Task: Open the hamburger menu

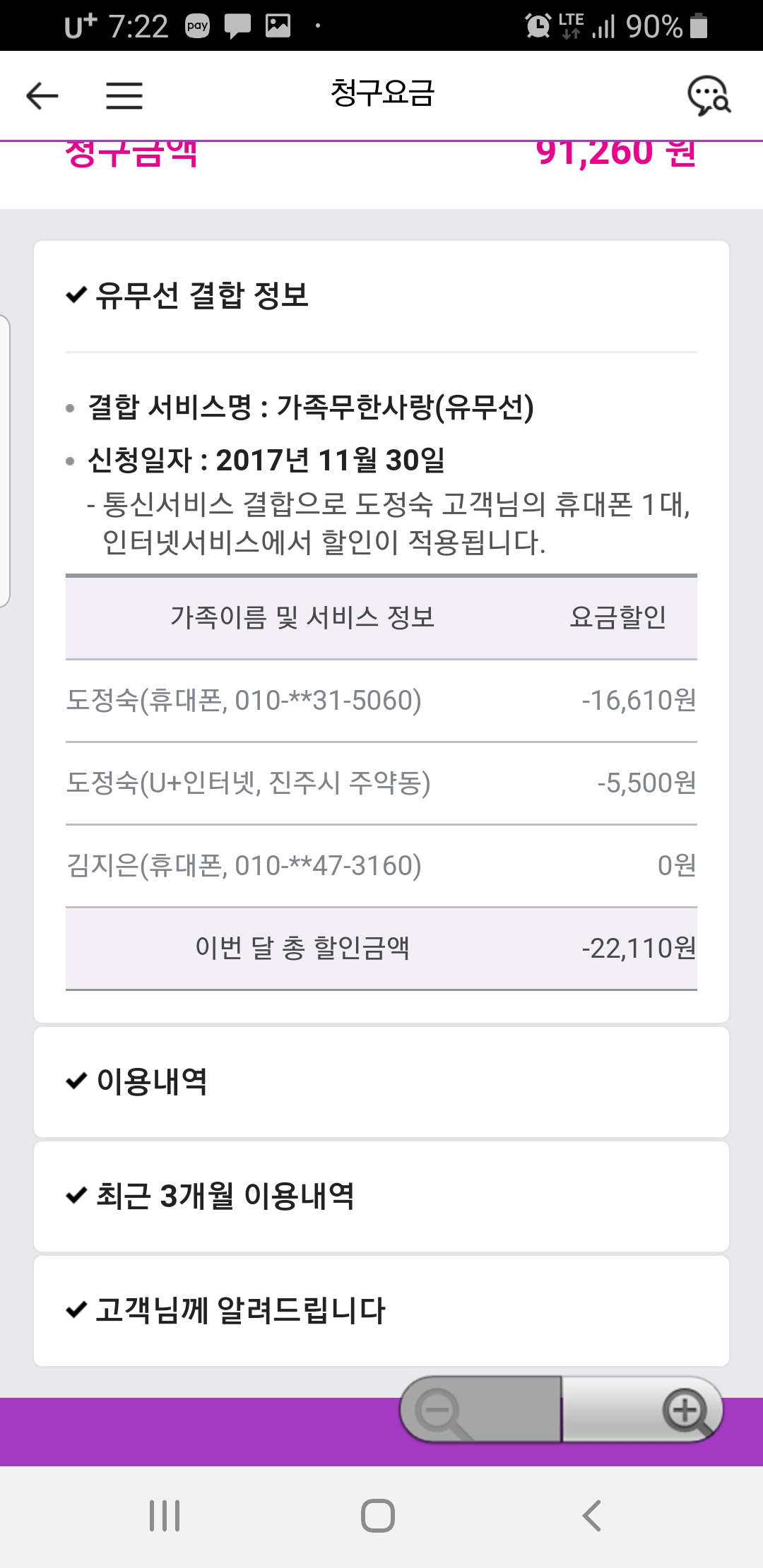Action: pos(124,95)
